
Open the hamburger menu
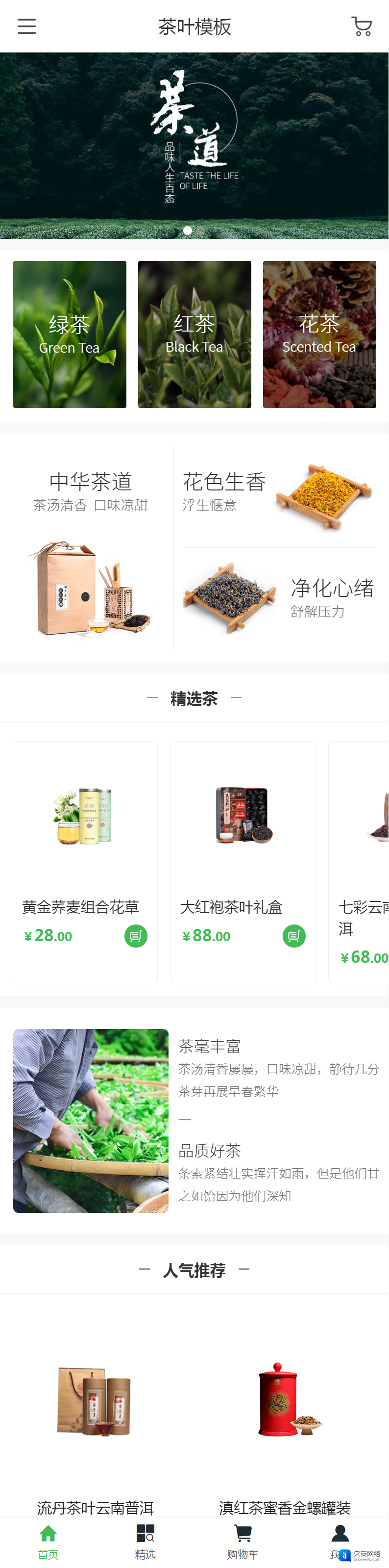coord(27,26)
